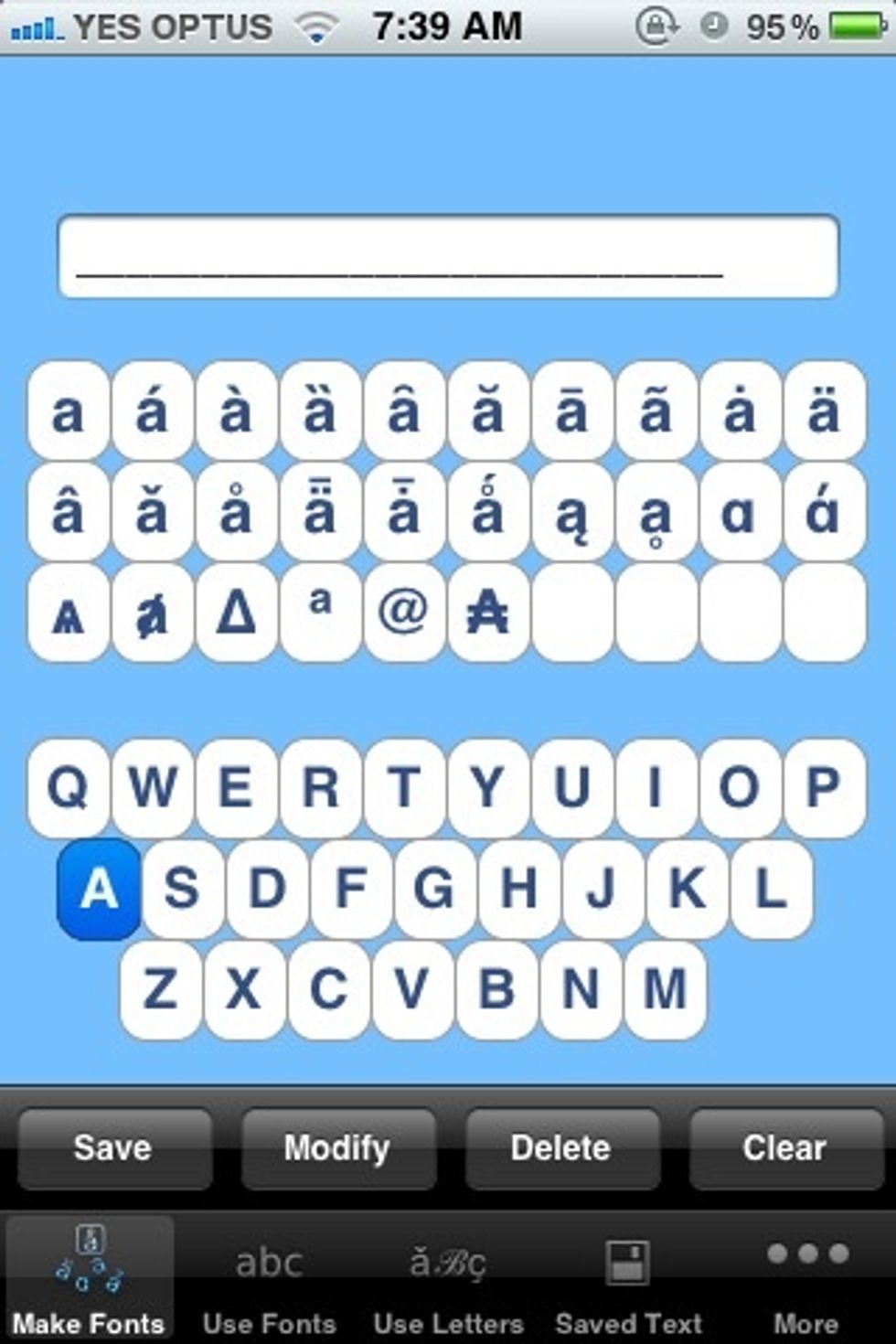Select the Δ triangle character variant
The image size is (896, 1344).
pyautogui.click(x=236, y=611)
